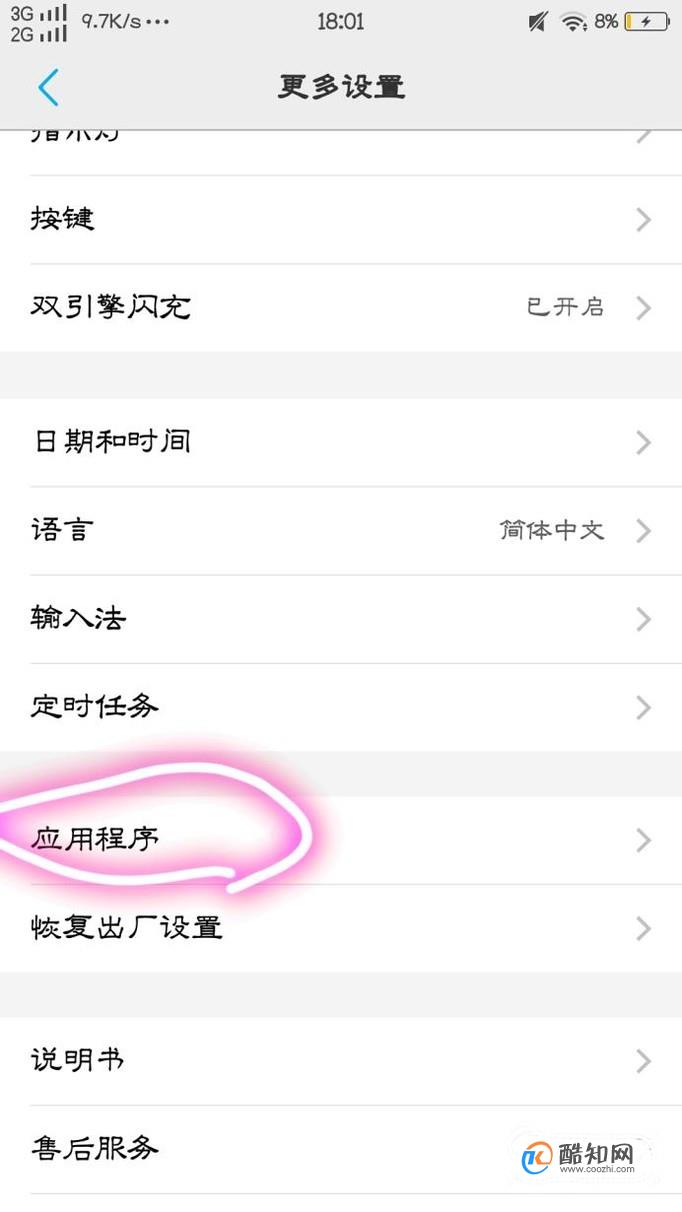Select 恢复出厂设置
The width and height of the screenshot is (682, 1212).
click(x=340, y=928)
